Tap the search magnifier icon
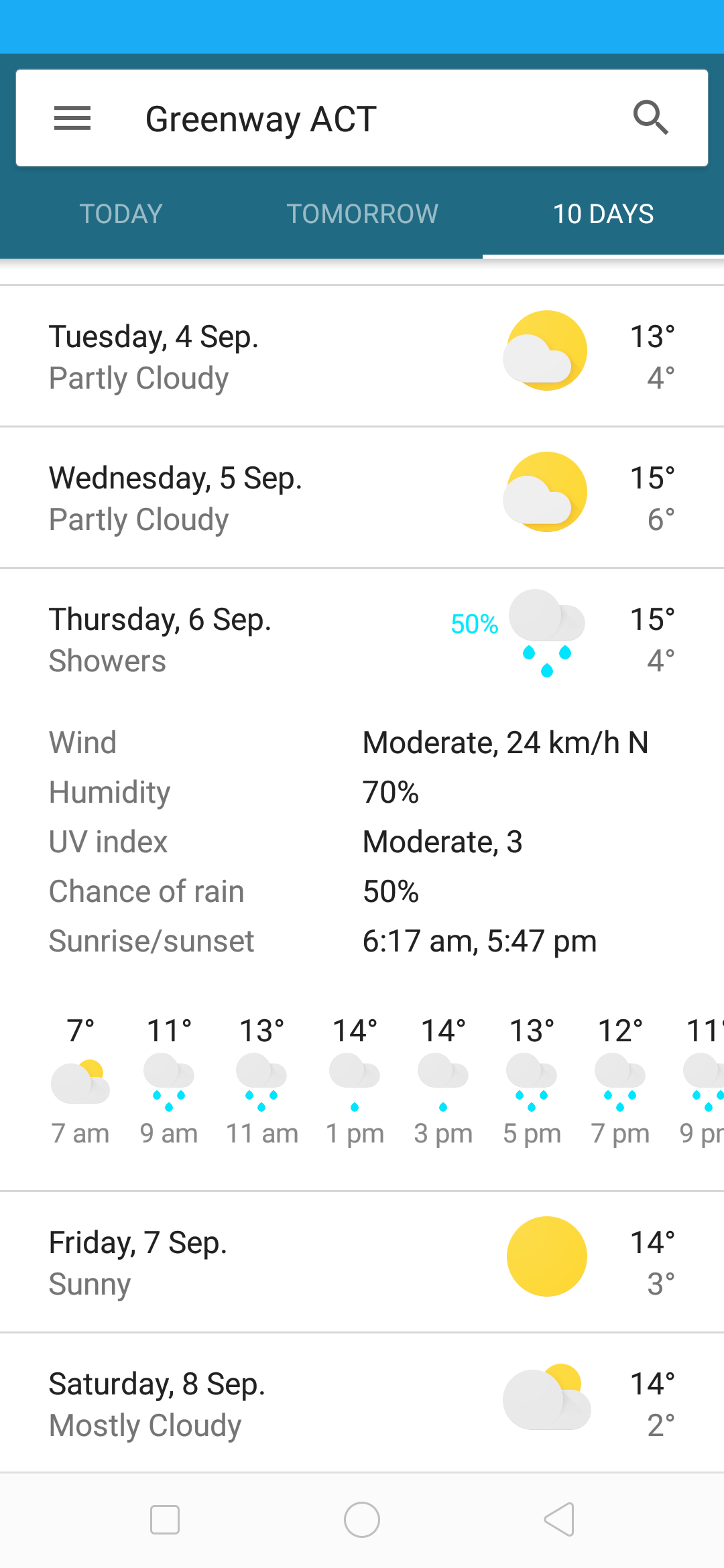This screenshot has width=724, height=1568. pos(651,118)
